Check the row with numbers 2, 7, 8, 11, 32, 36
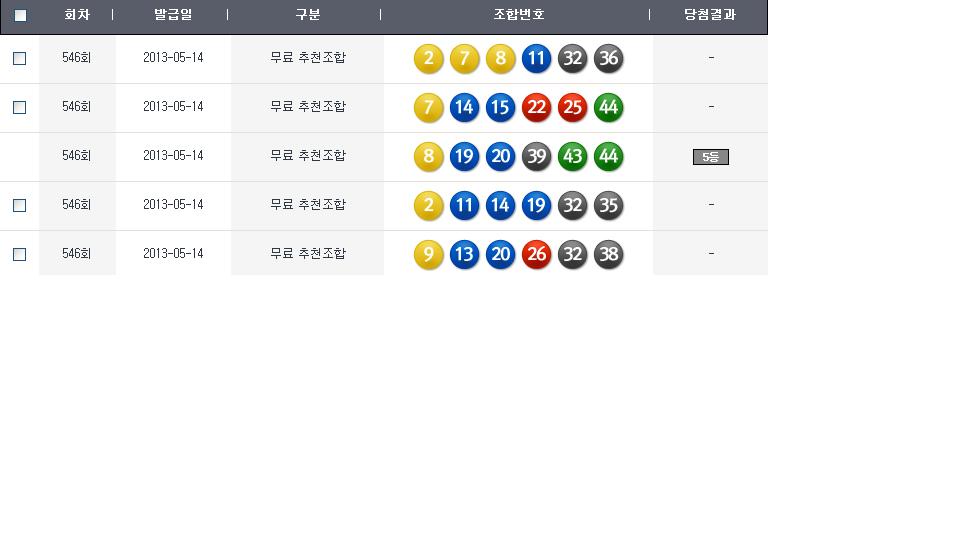Screen dimensions: 960x540 [19, 58]
